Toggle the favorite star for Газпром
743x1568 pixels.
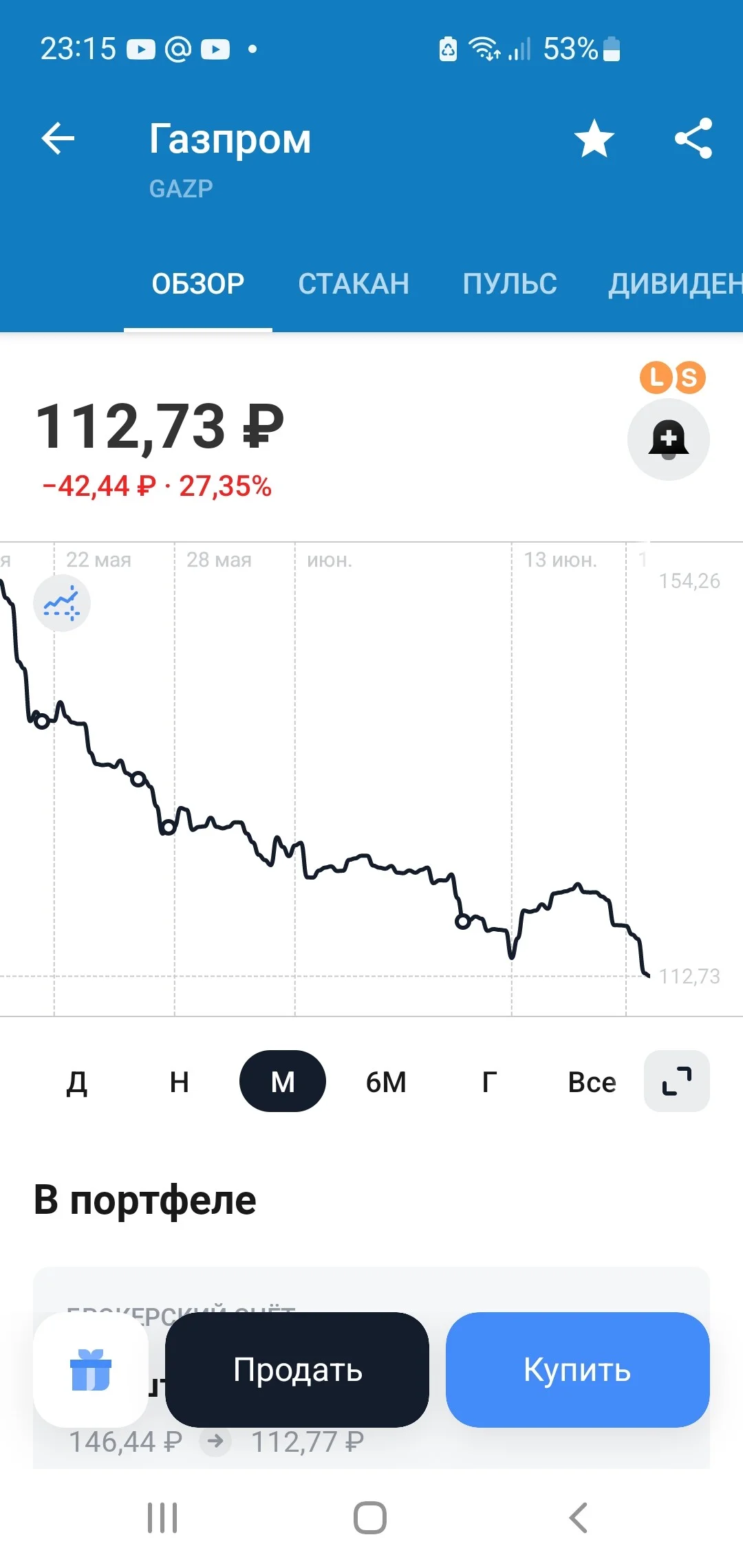point(594,138)
